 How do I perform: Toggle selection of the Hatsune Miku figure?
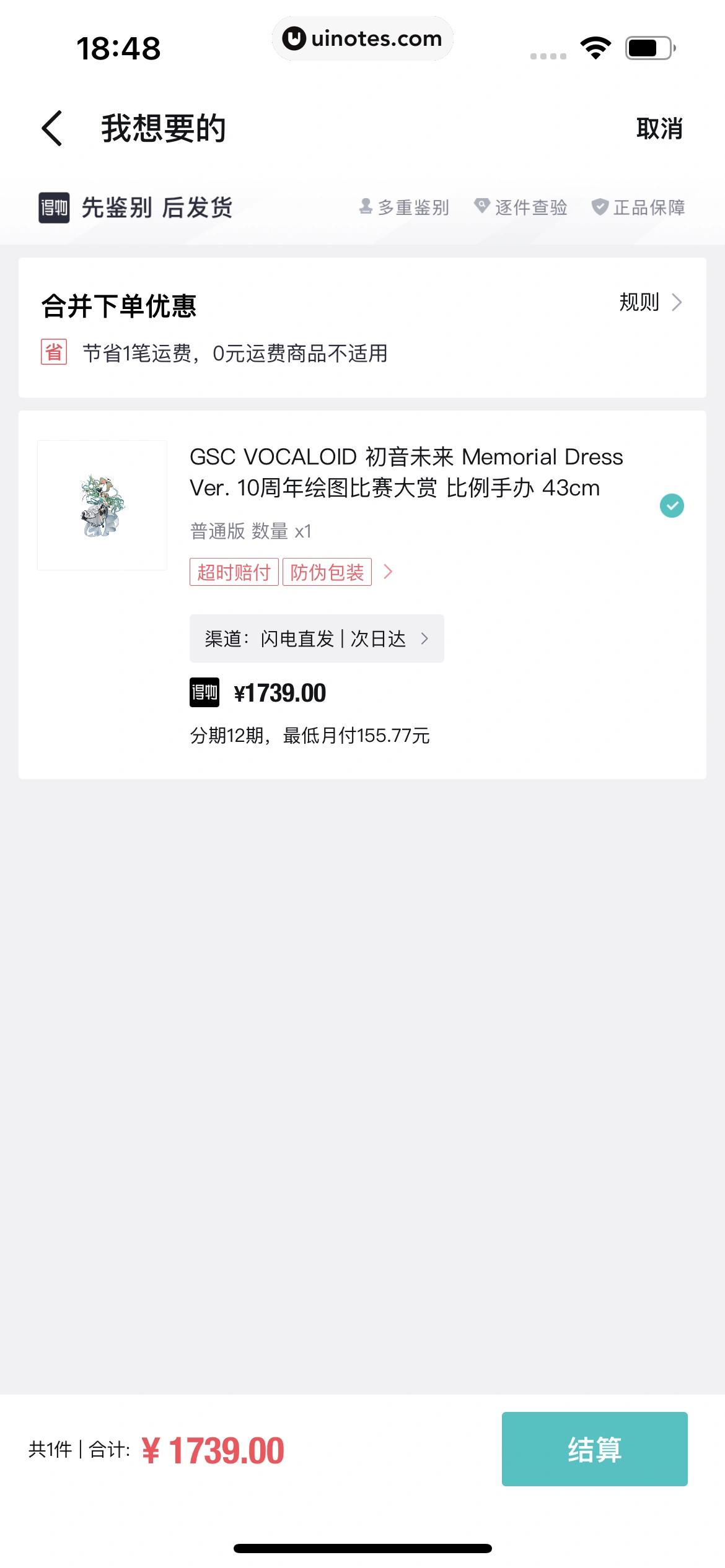(x=672, y=505)
